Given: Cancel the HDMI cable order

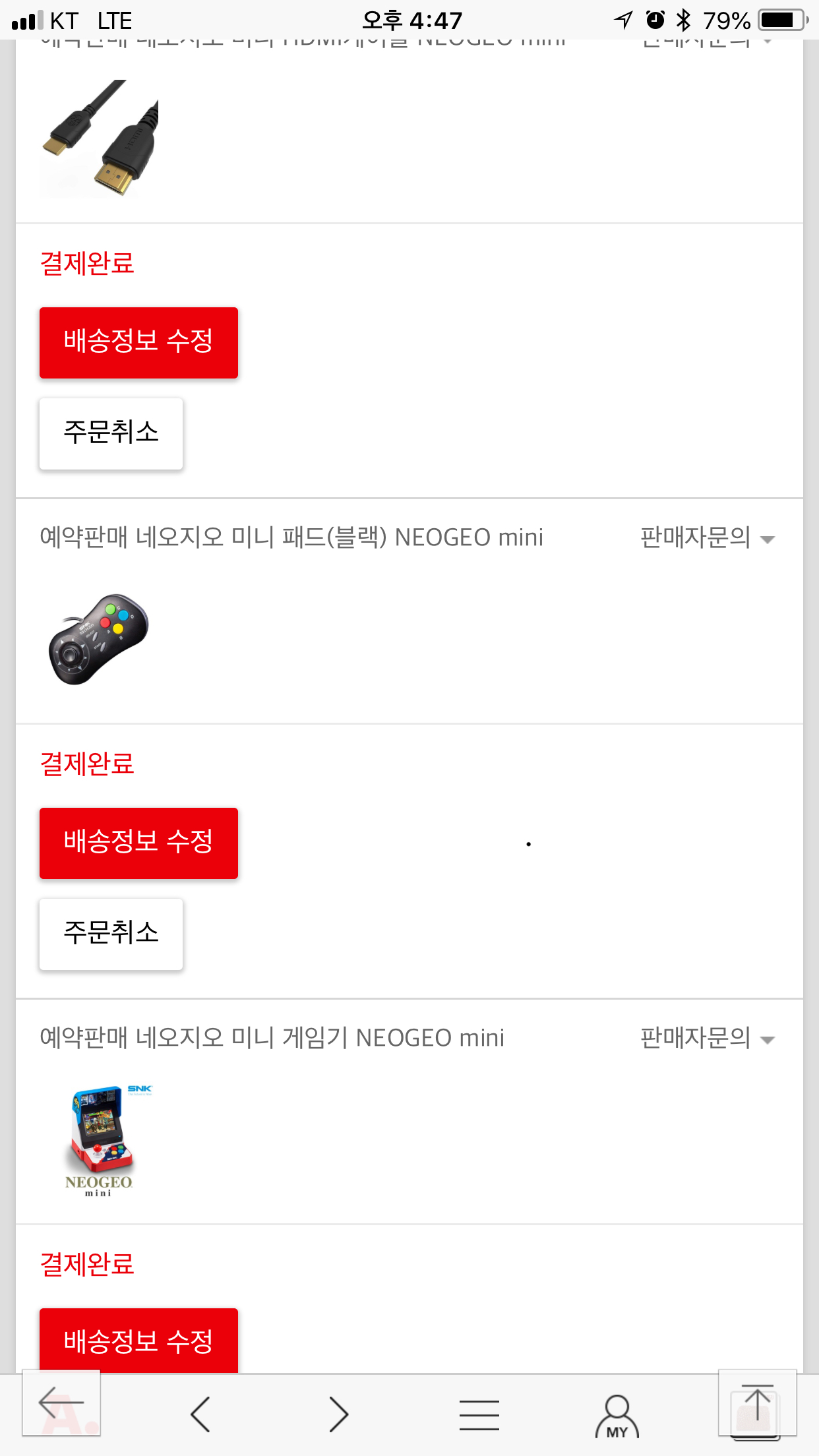Looking at the screenshot, I should coord(111,433).
